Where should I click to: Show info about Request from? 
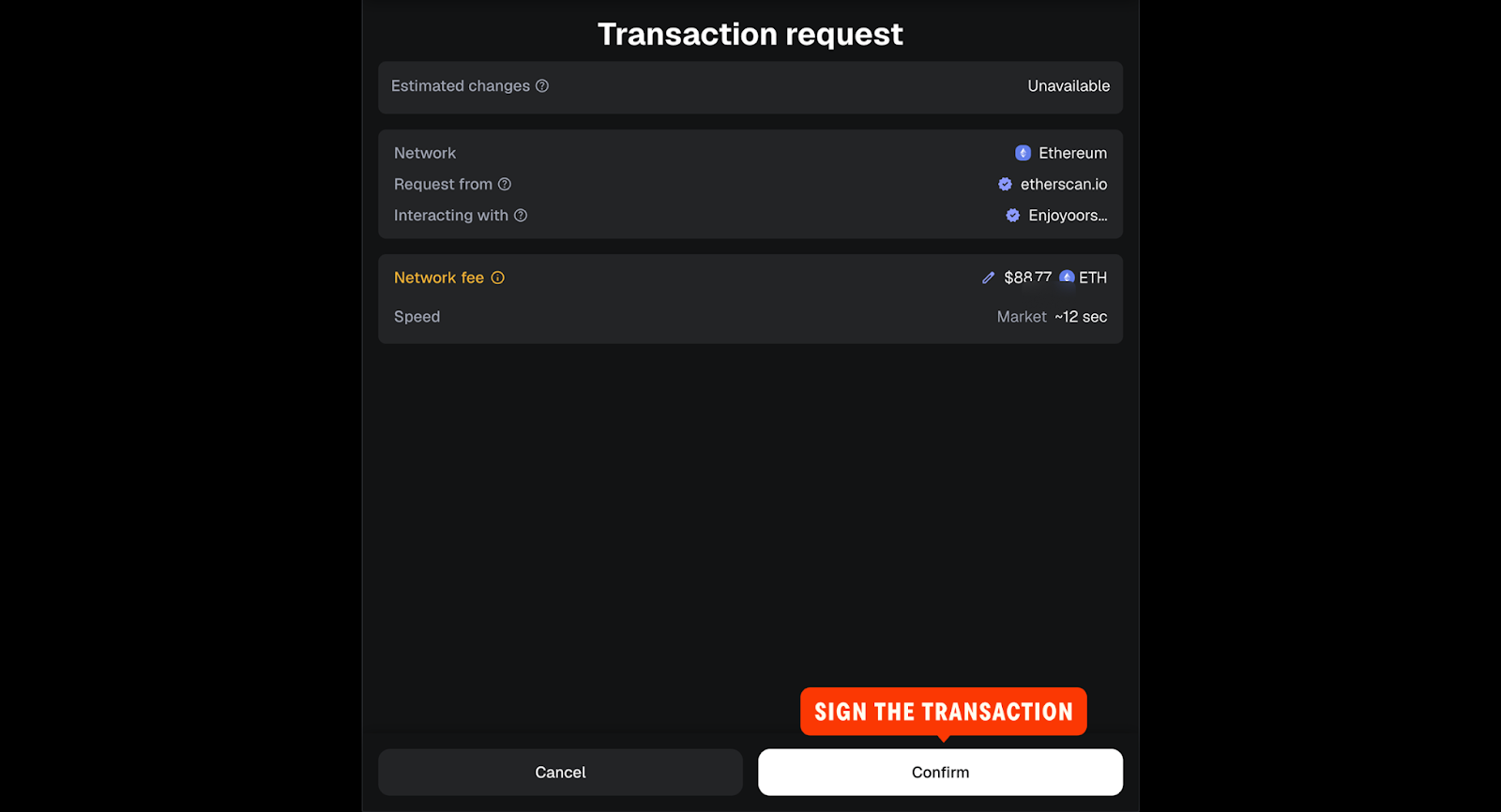click(505, 185)
